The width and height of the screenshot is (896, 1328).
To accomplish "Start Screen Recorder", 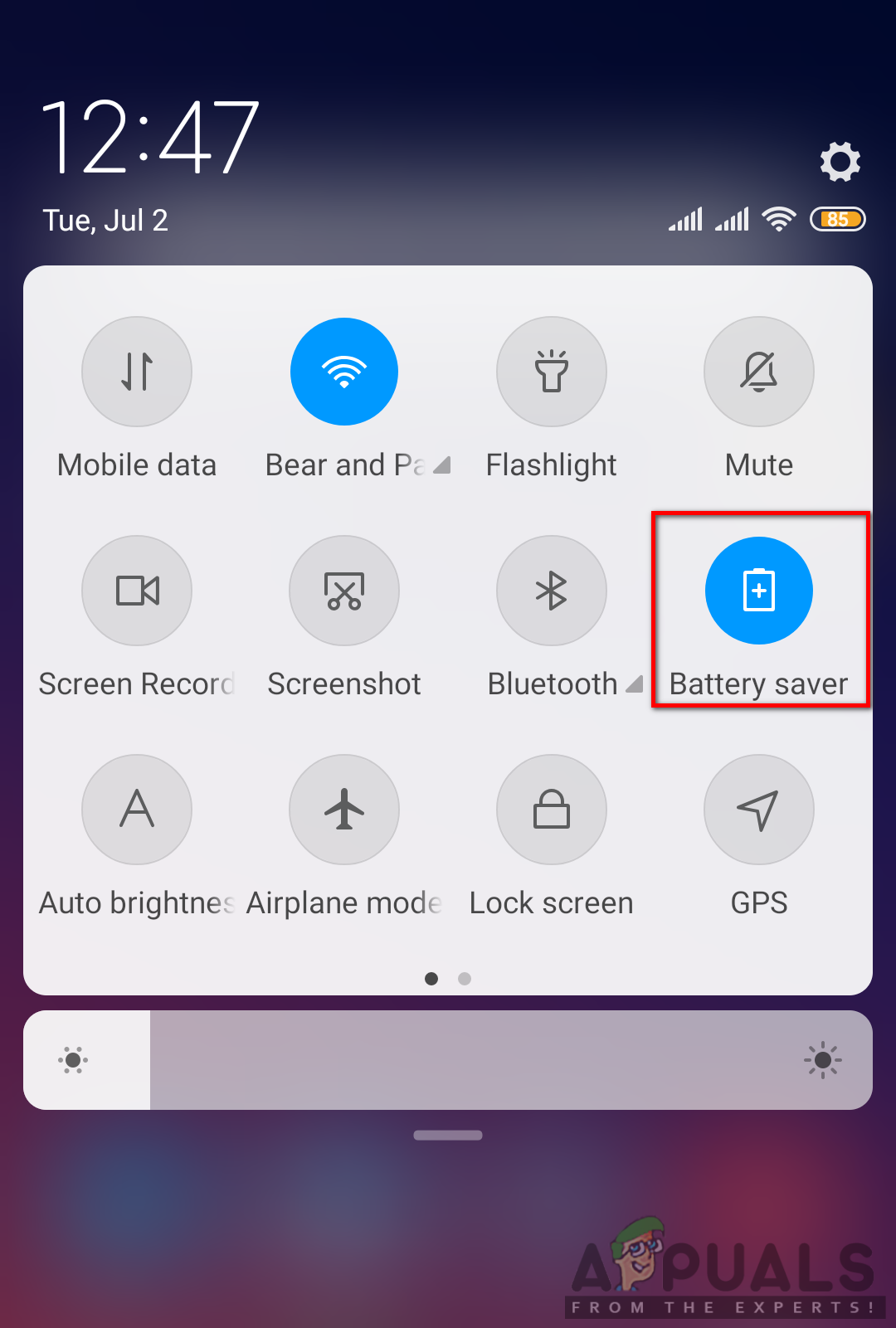I will click(137, 591).
